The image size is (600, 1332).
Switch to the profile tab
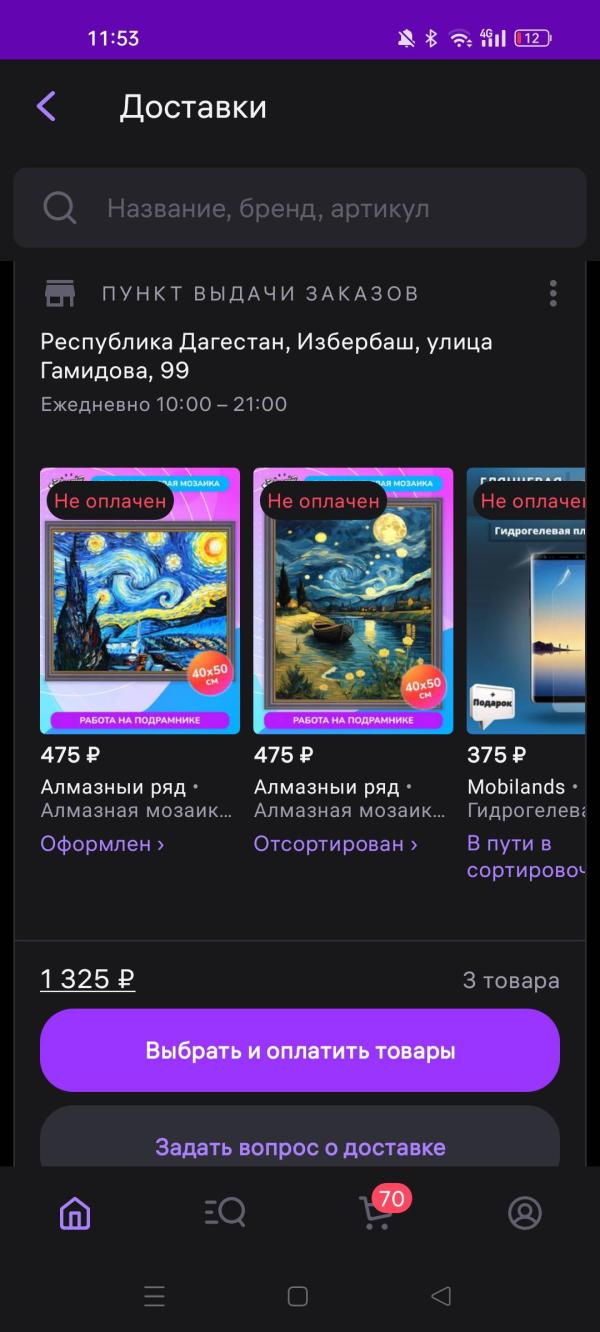coord(524,1213)
